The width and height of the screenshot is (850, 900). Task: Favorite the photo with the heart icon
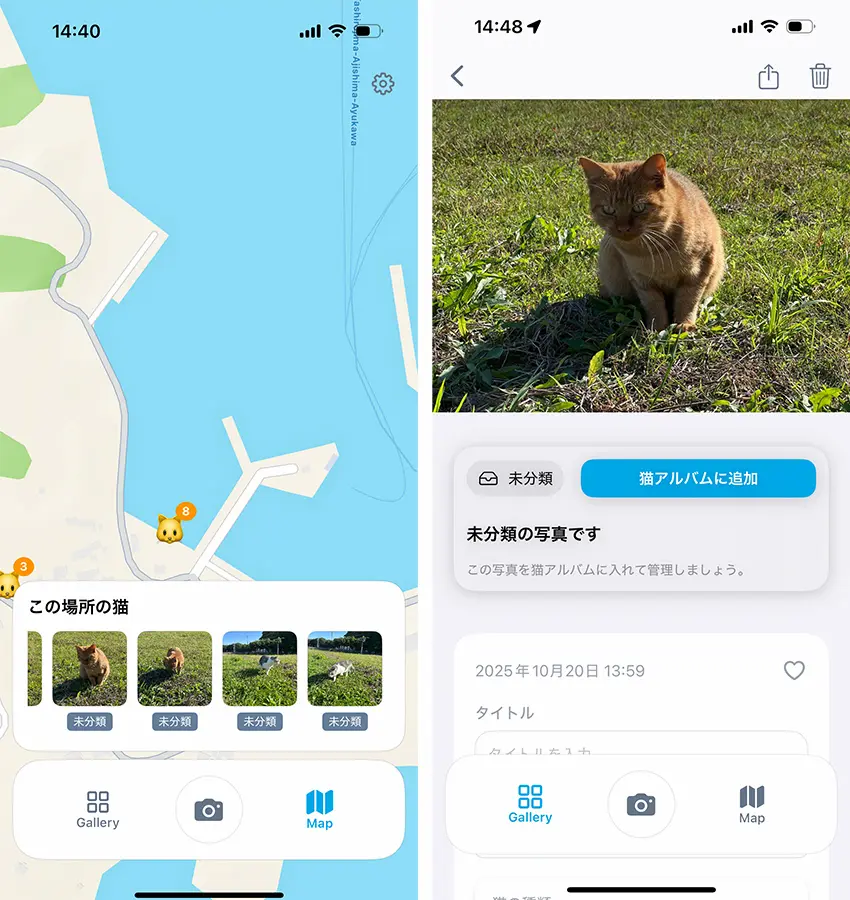pyautogui.click(x=794, y=671)
